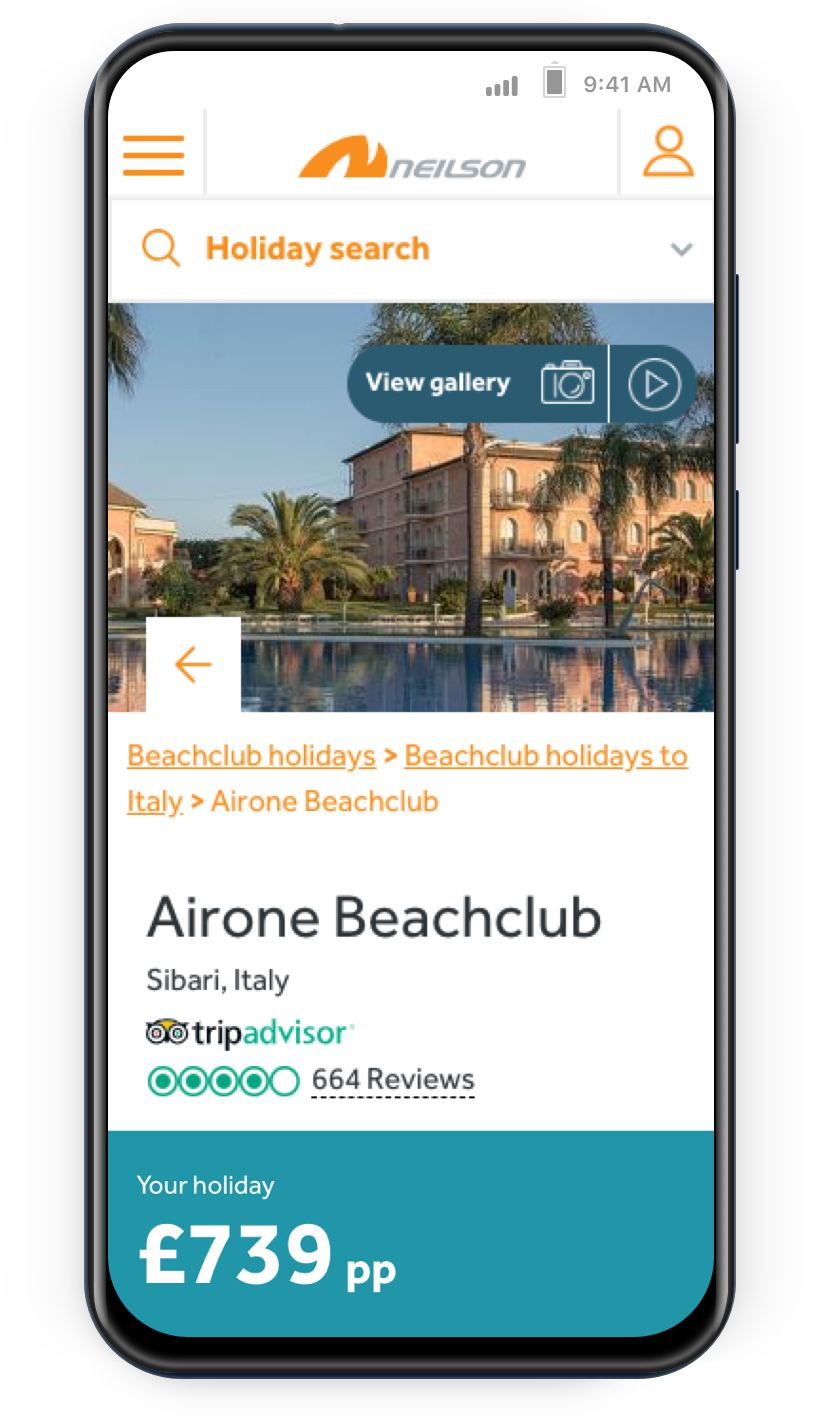The image size is (828, 1416).
Task: Open the user account icon
Action: click(x=667, y=153)
